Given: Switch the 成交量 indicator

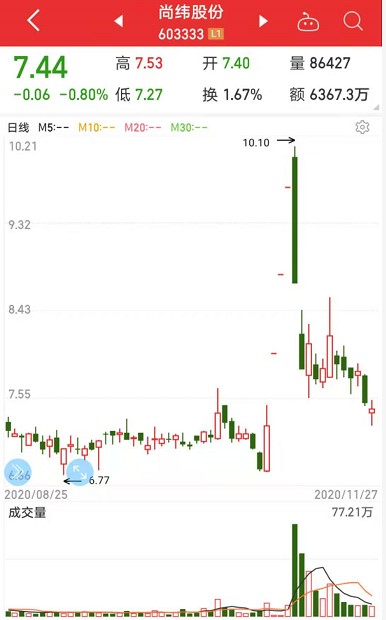Looking at the screenshot, I should (27, 512).
